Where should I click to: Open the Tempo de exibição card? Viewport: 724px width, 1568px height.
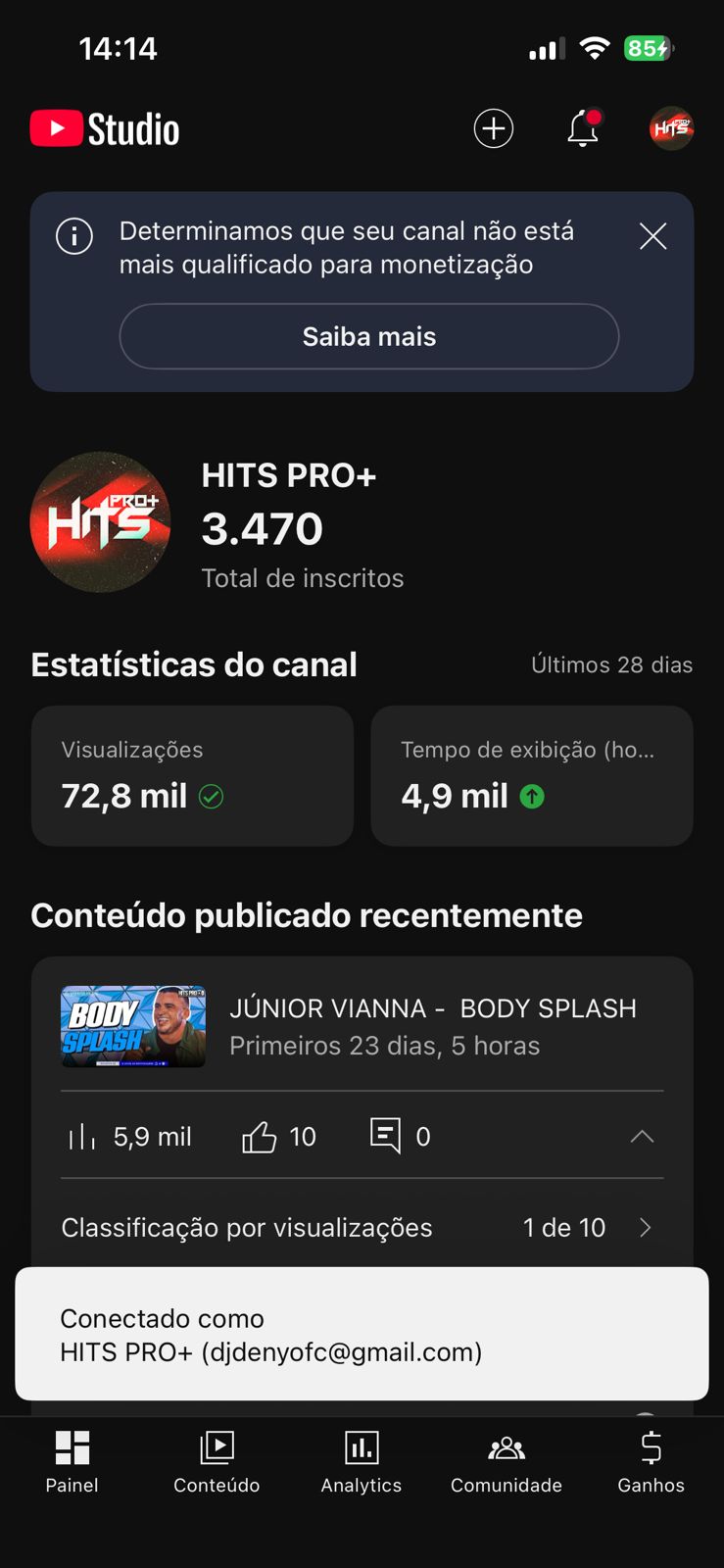coord(531,775)
